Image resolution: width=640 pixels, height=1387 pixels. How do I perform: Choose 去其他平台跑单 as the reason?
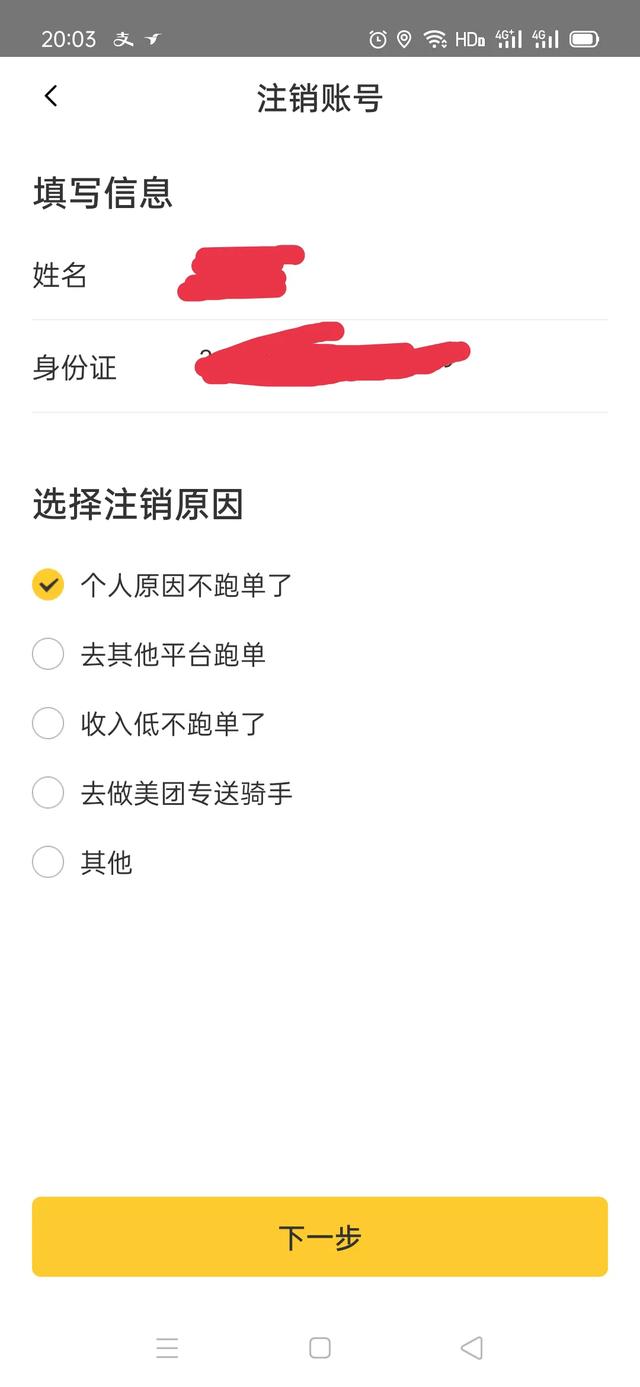tap(48, 655)
